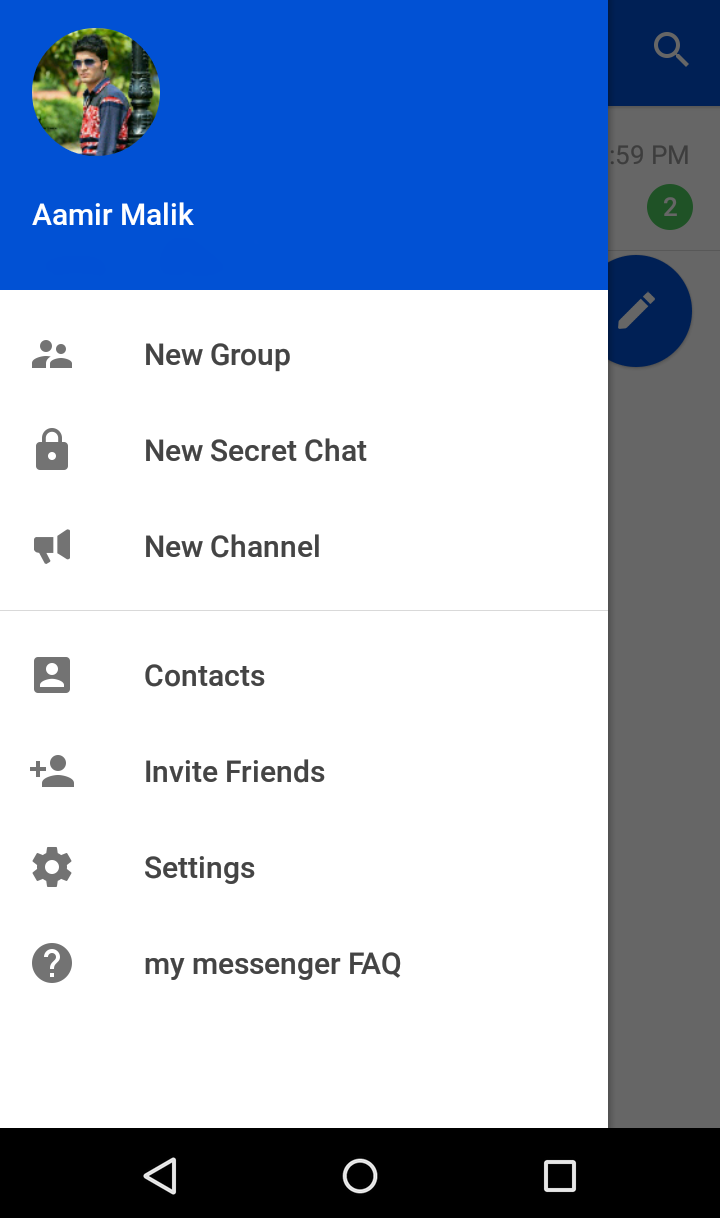
Task: Go to the home screen
Action: (x=360, y=1176)
